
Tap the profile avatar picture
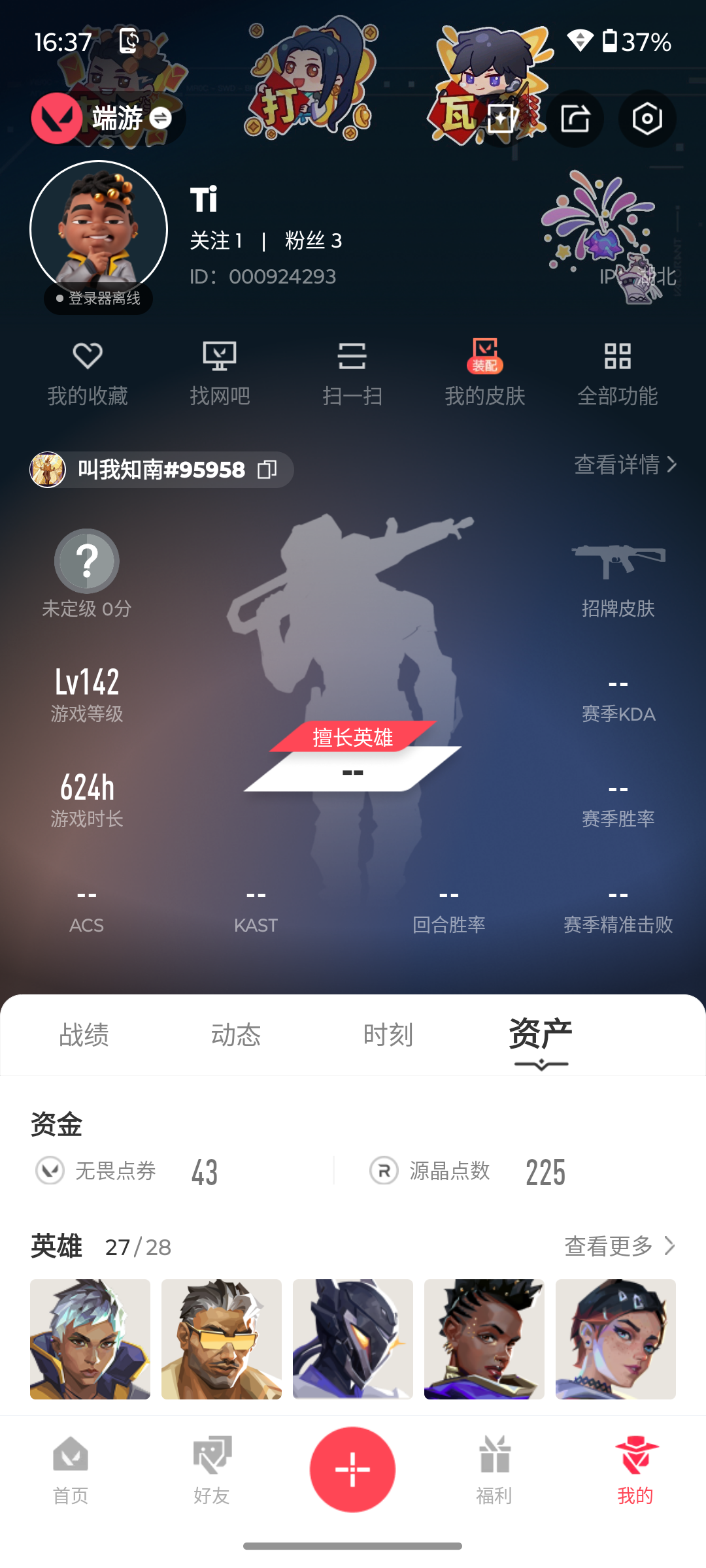(99, 229)
